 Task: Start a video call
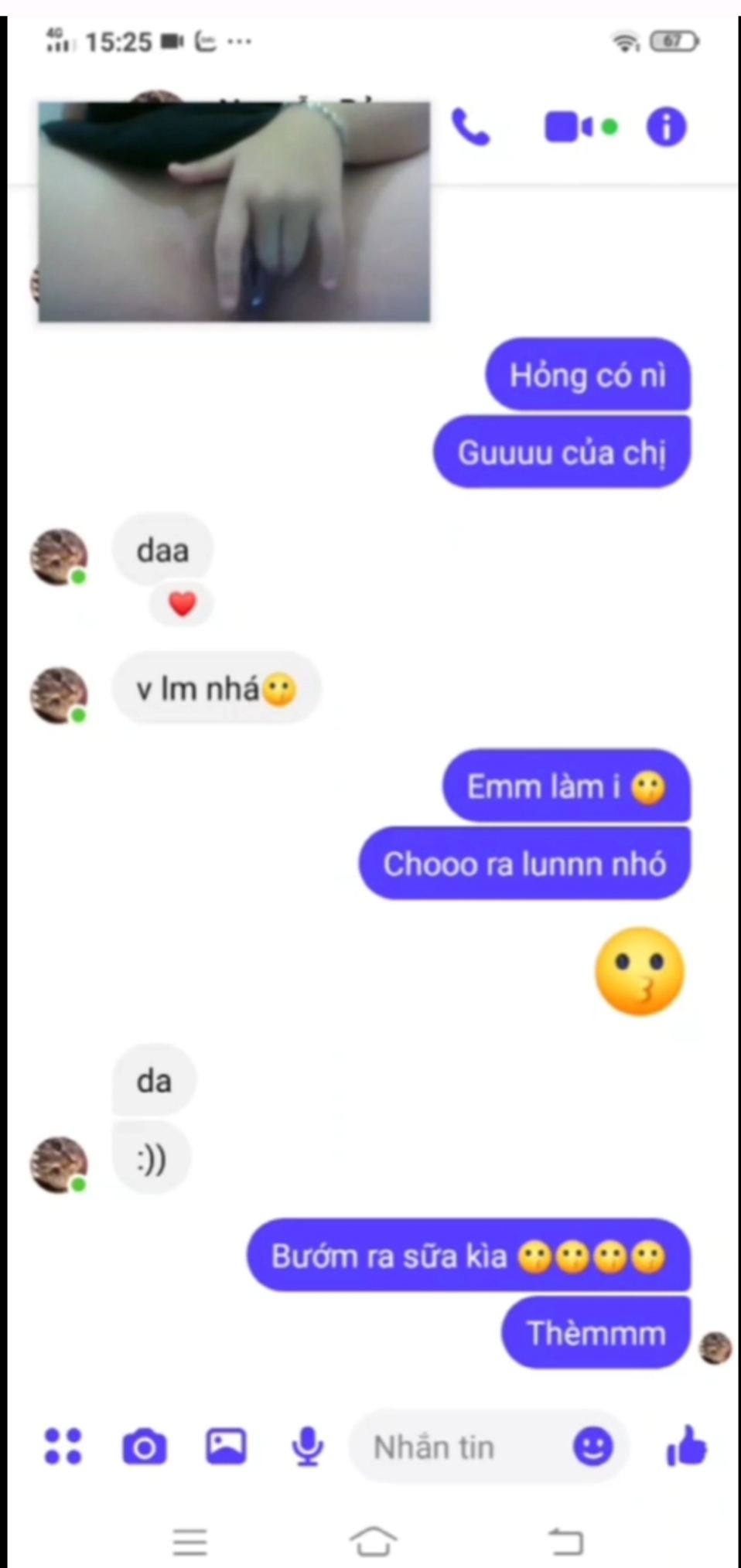pos(570,128)
